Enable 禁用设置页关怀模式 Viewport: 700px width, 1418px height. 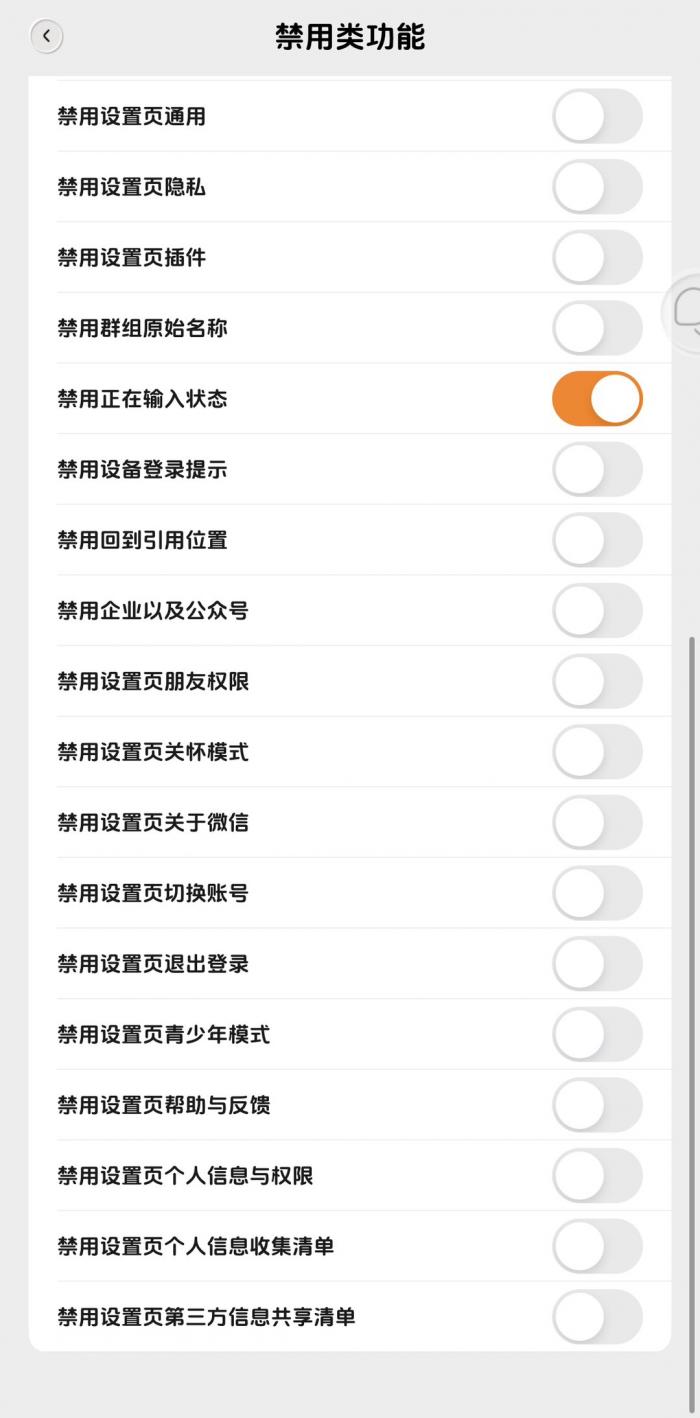pyautogui.click(x=597, y=752)
